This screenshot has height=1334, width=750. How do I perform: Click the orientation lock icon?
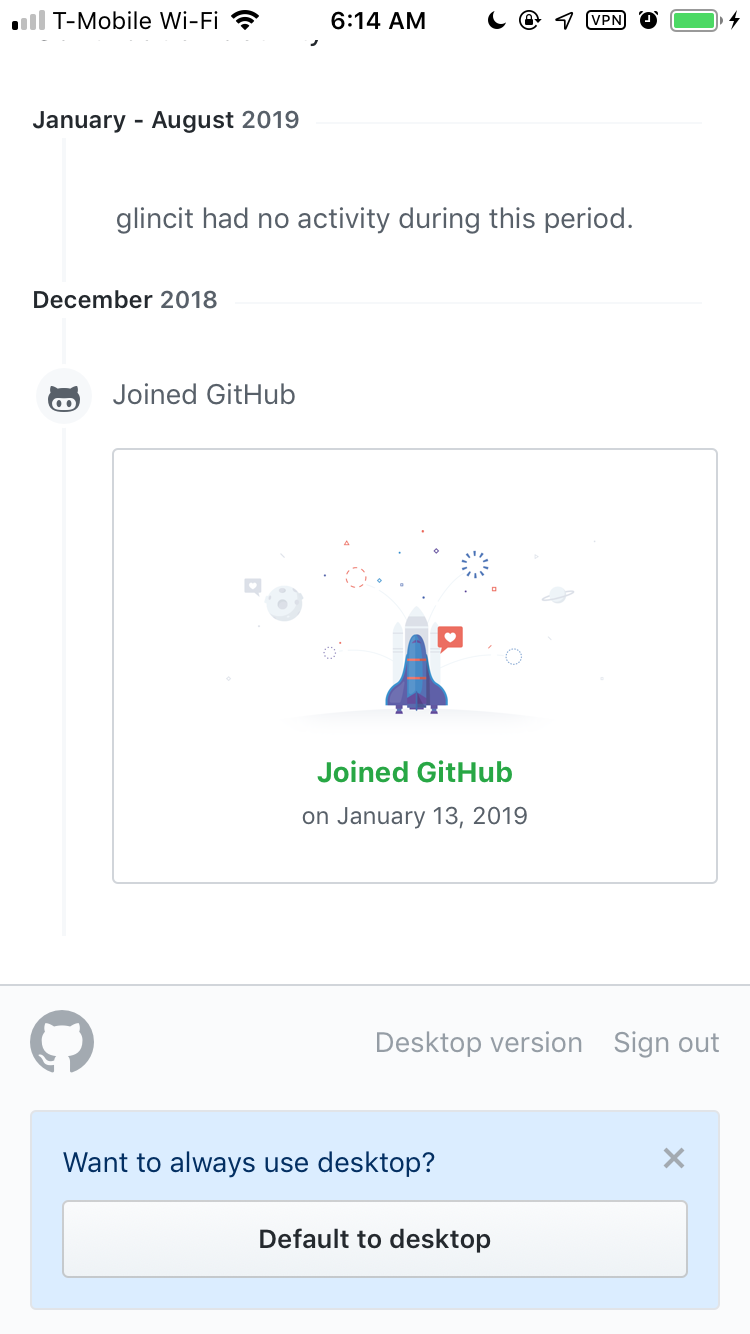[529, 19]
